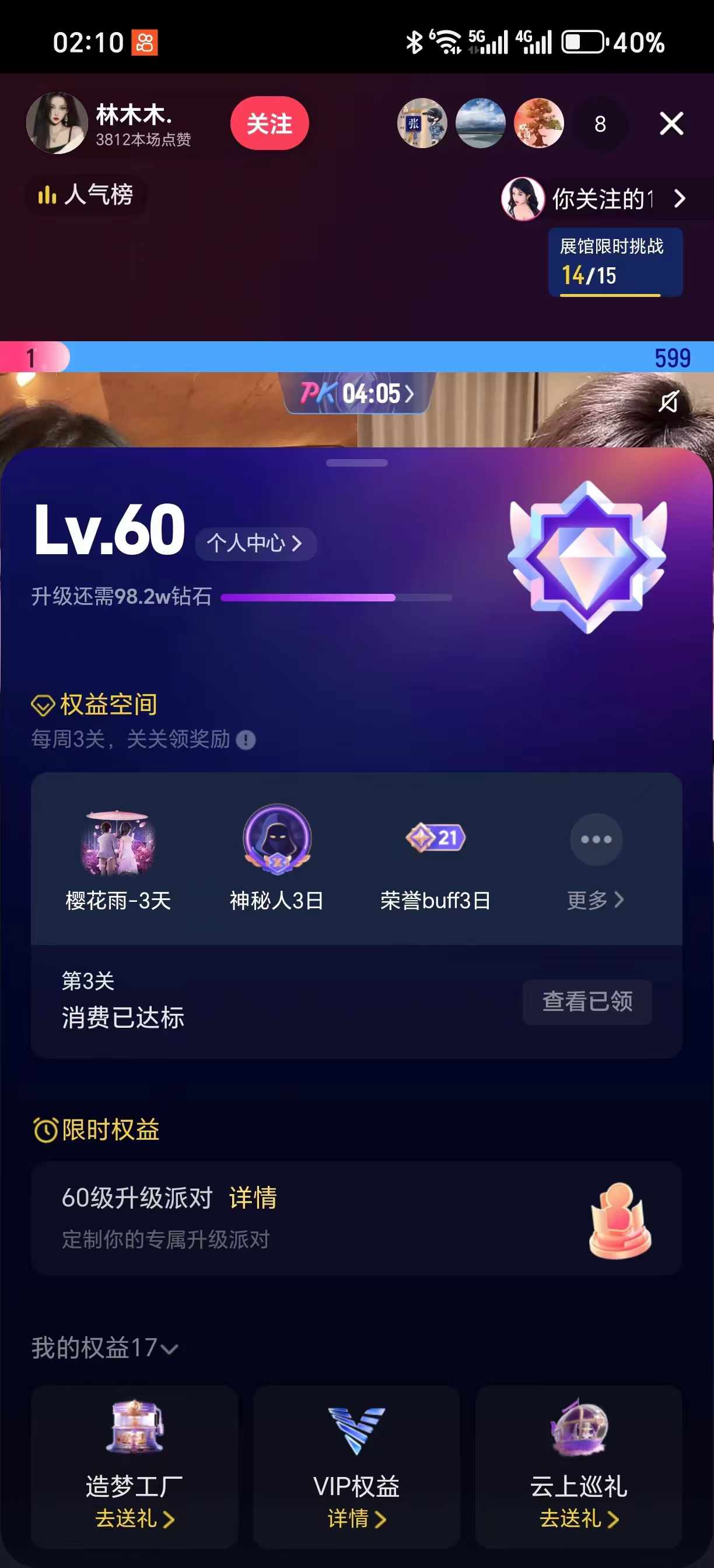Close the live stream
This screenshot has height=1568, width=714.
point(671,124)
